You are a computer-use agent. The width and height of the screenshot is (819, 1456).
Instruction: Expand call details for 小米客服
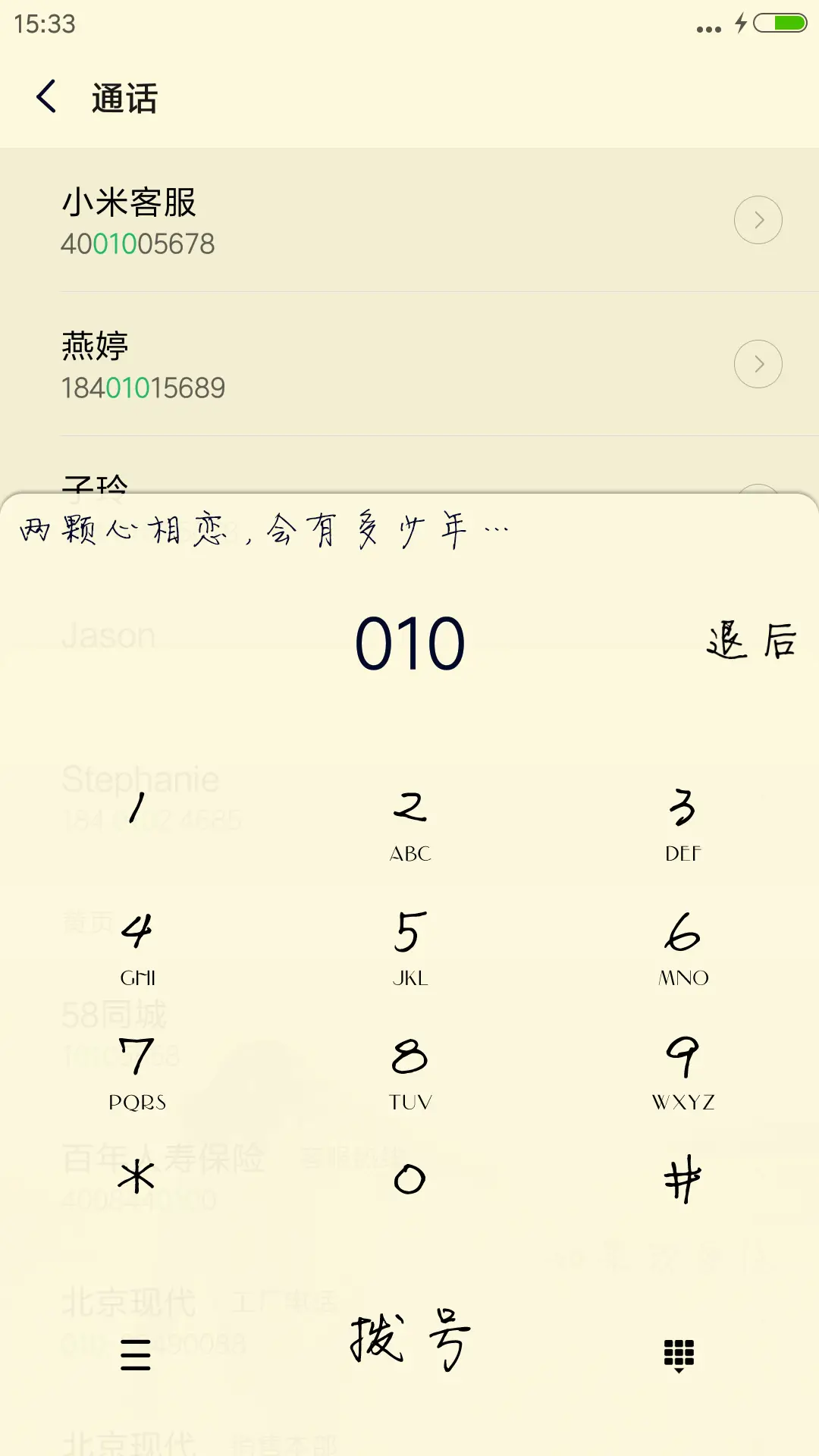point(759,219)
